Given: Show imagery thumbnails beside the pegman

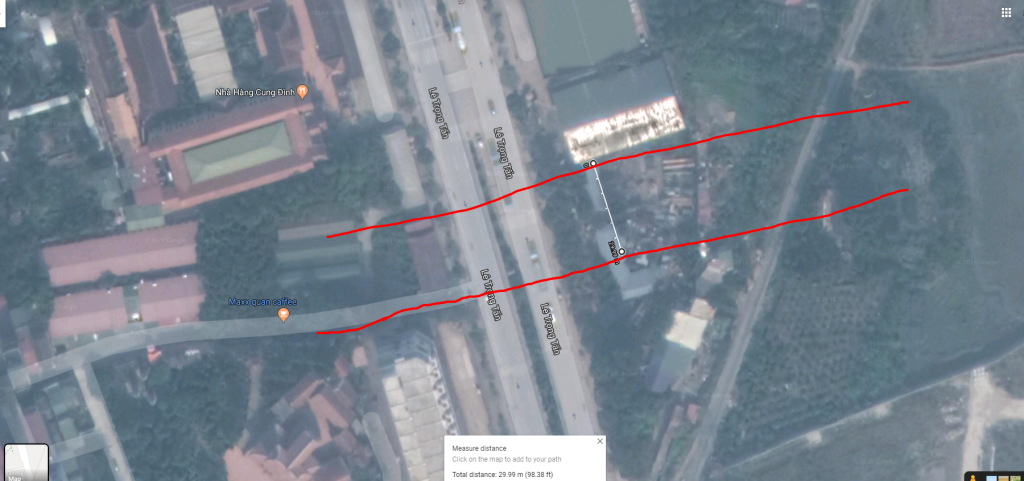Looking at the screenshot, I should [x=1001, y=476].
